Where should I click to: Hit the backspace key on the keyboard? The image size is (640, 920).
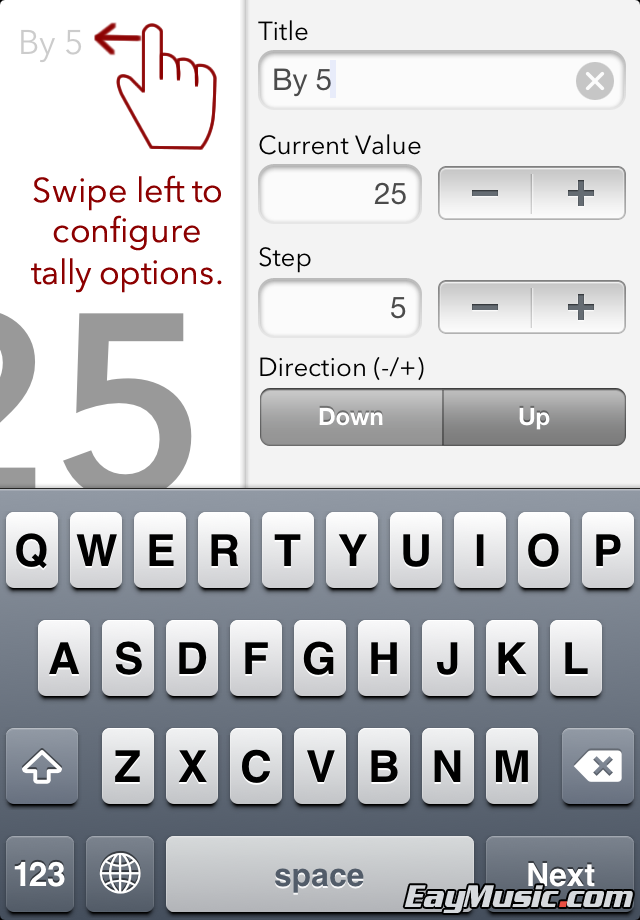(x=597, y=767)
